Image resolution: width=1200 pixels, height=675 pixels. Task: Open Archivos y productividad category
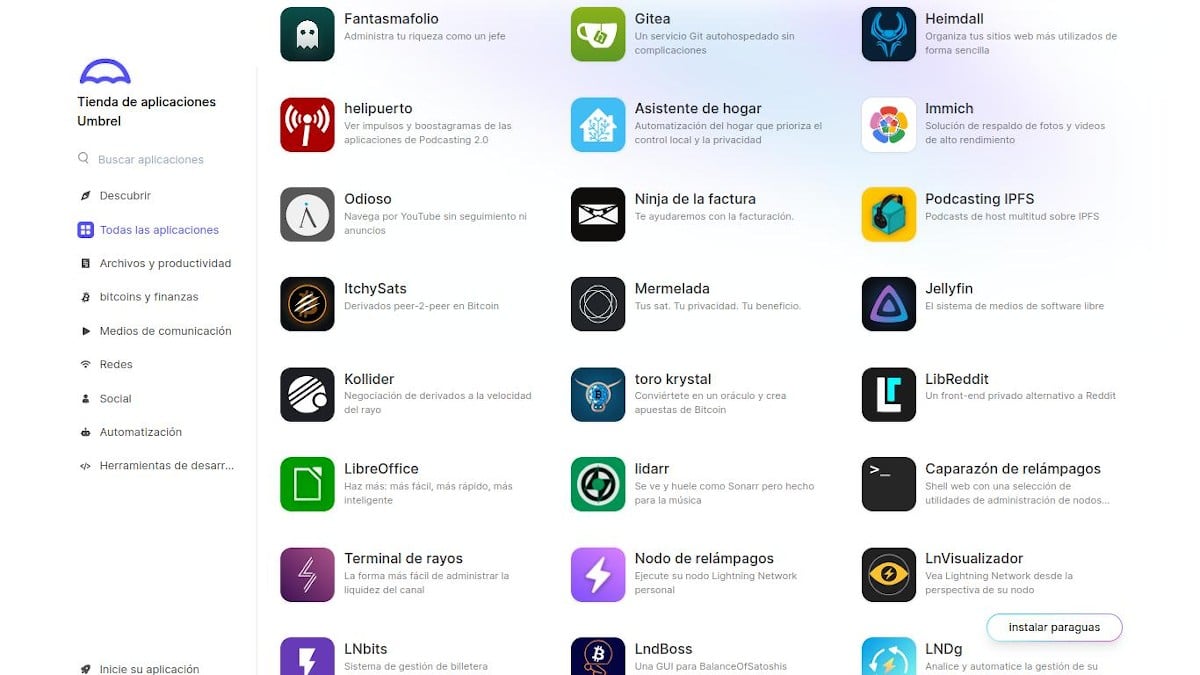(x=164, y=264)
